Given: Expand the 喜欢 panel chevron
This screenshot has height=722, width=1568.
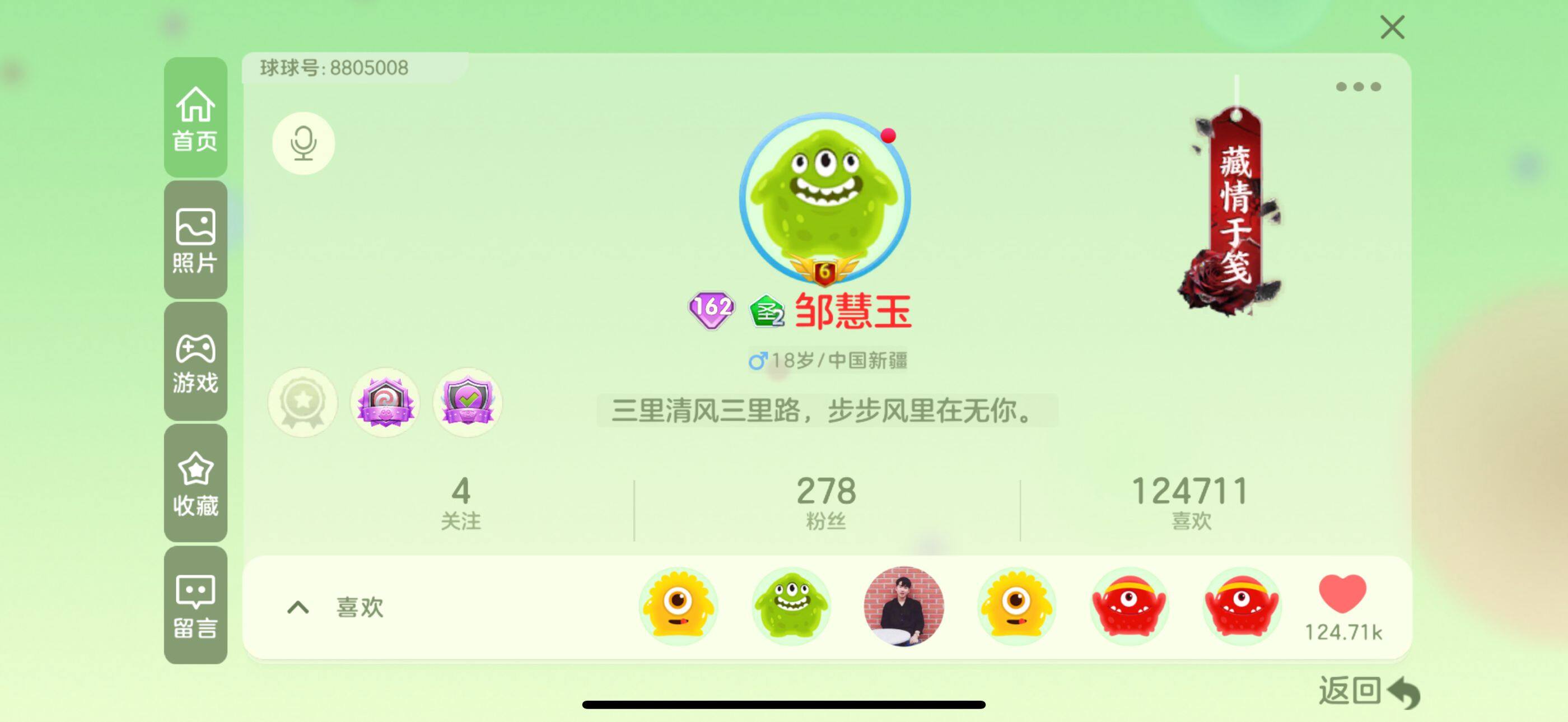Looking at the screenshot, I should (x=298, y=607).
